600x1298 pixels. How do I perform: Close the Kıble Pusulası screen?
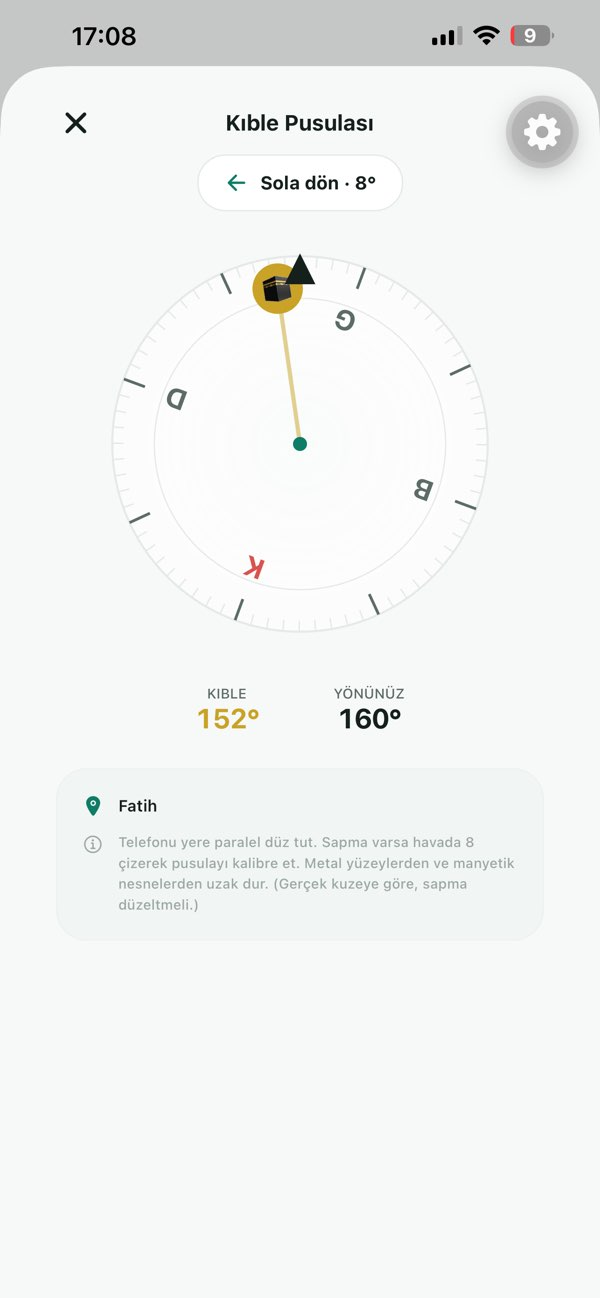tap(76, 123)
